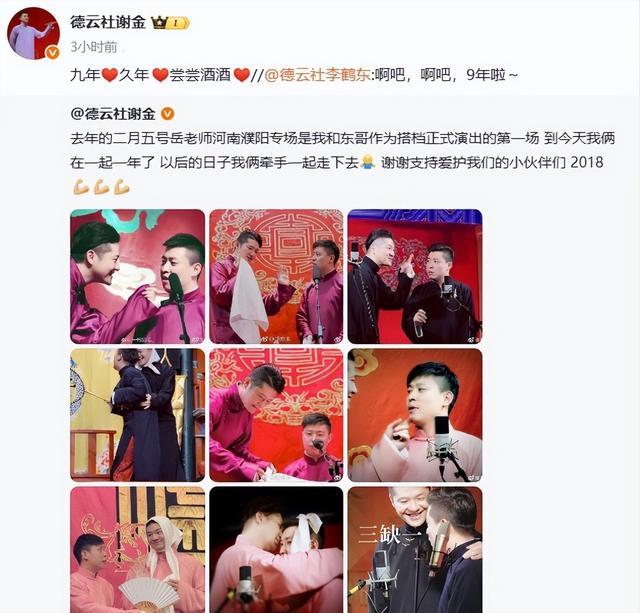Open 德云社谢金's profile avatar
This screenshot has width=640, height=613.
pos(33,34)
